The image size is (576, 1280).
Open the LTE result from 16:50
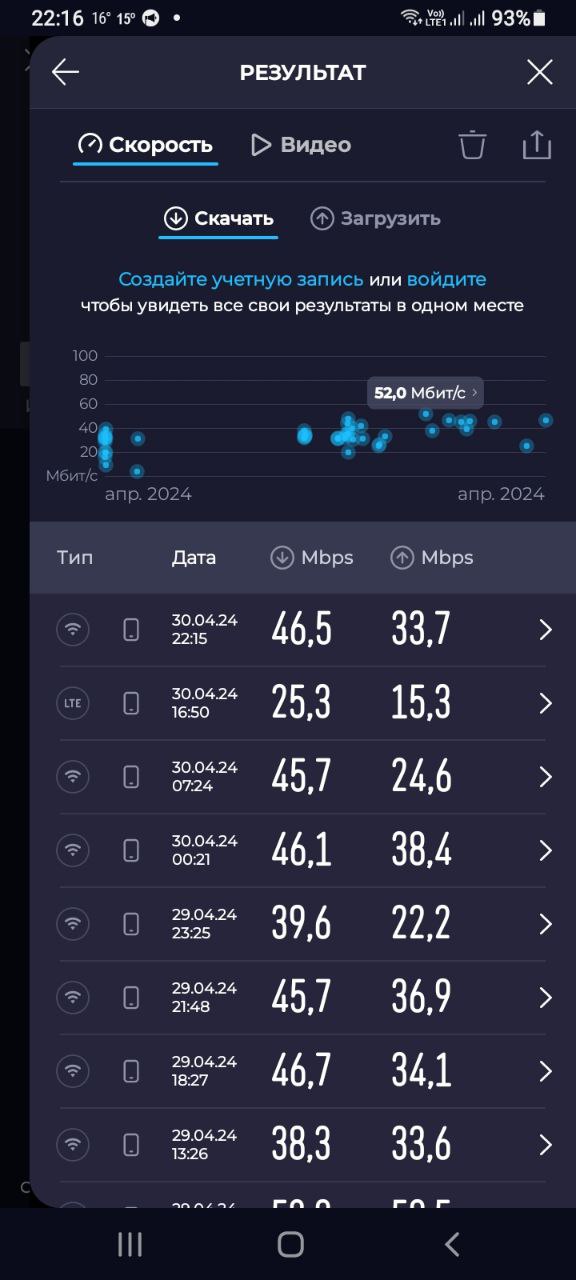302,704
